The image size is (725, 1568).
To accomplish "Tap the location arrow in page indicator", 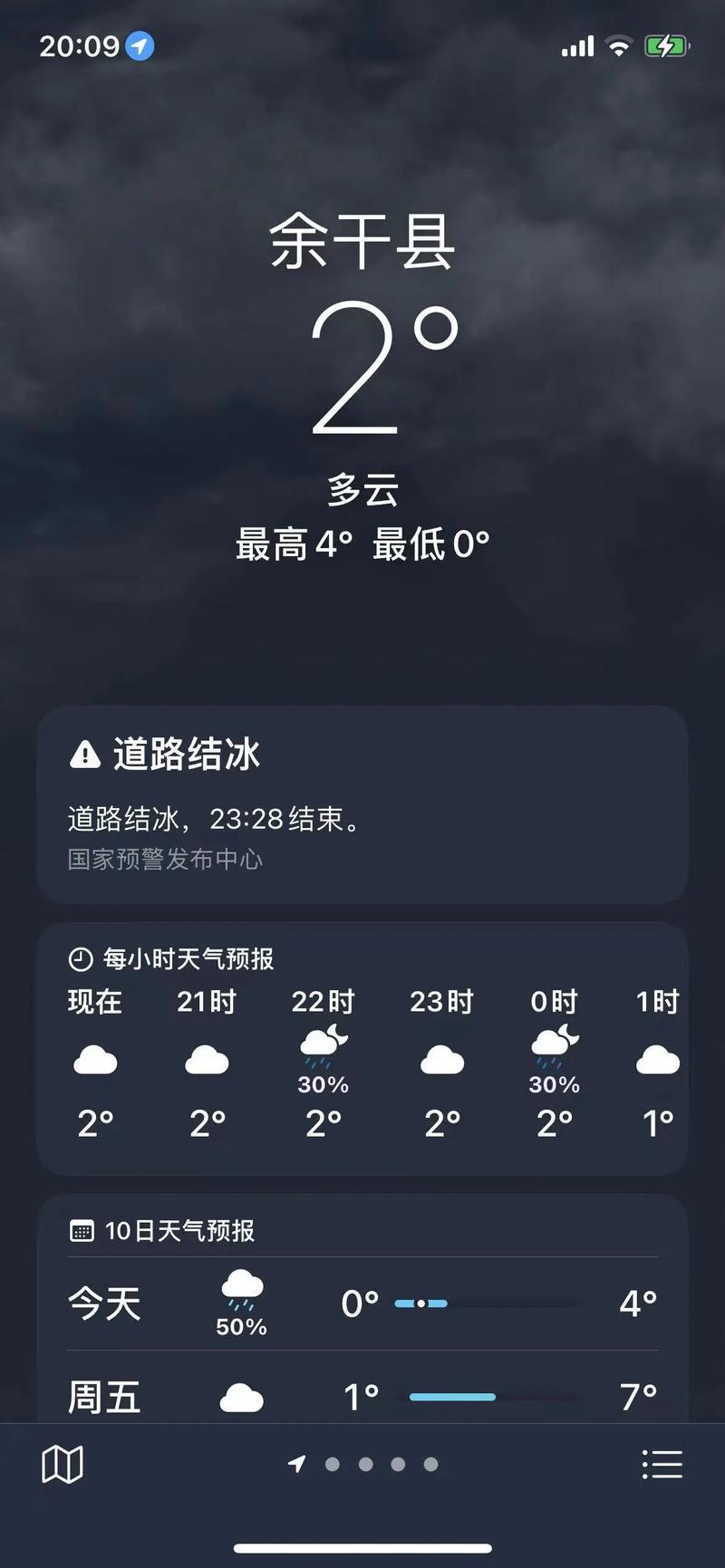I will click(297, 1465).
